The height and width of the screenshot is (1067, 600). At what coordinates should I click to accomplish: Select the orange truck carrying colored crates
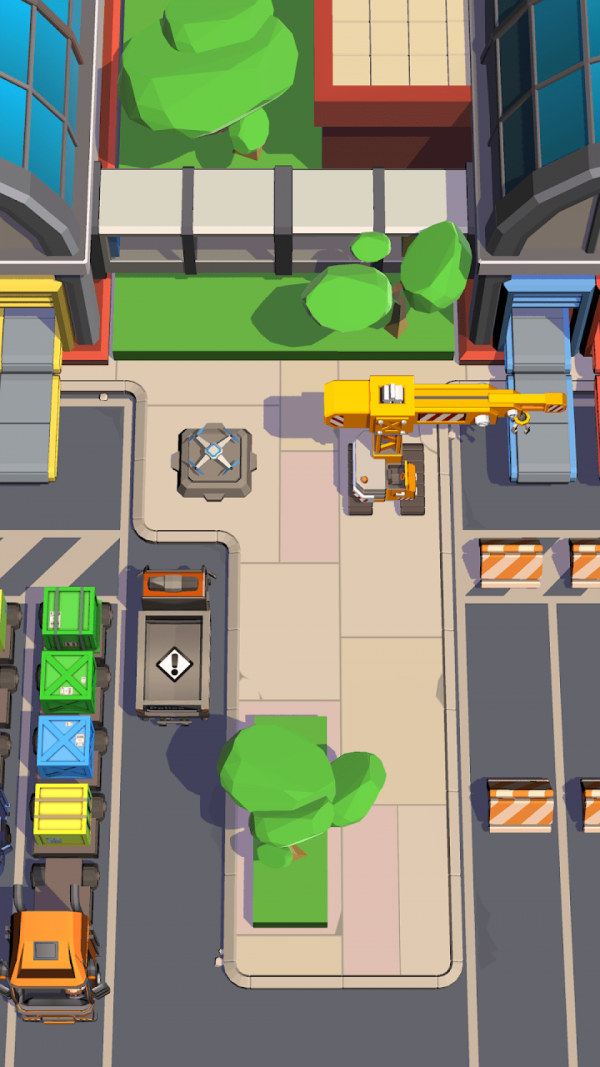55,948
